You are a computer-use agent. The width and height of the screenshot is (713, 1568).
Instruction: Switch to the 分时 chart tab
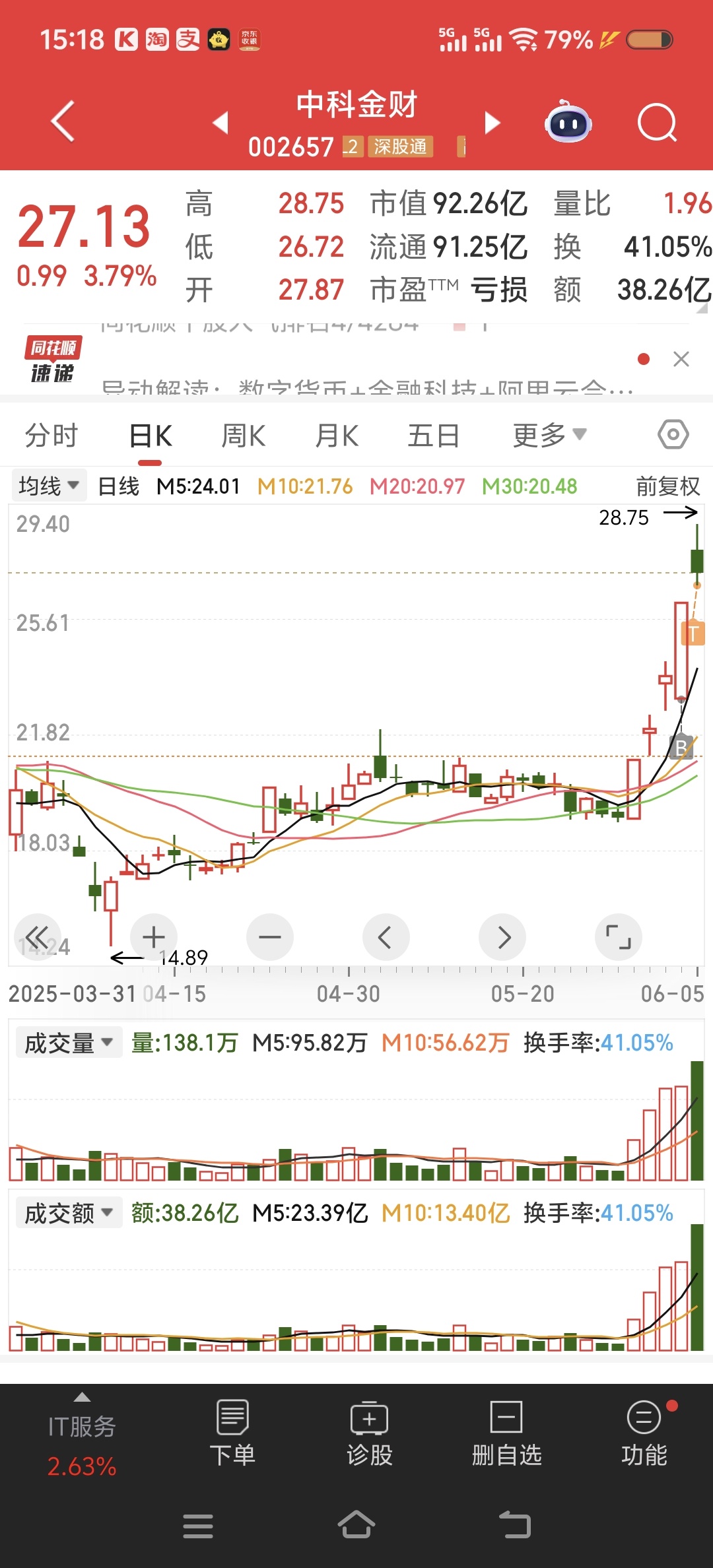(x=51, y=436)
